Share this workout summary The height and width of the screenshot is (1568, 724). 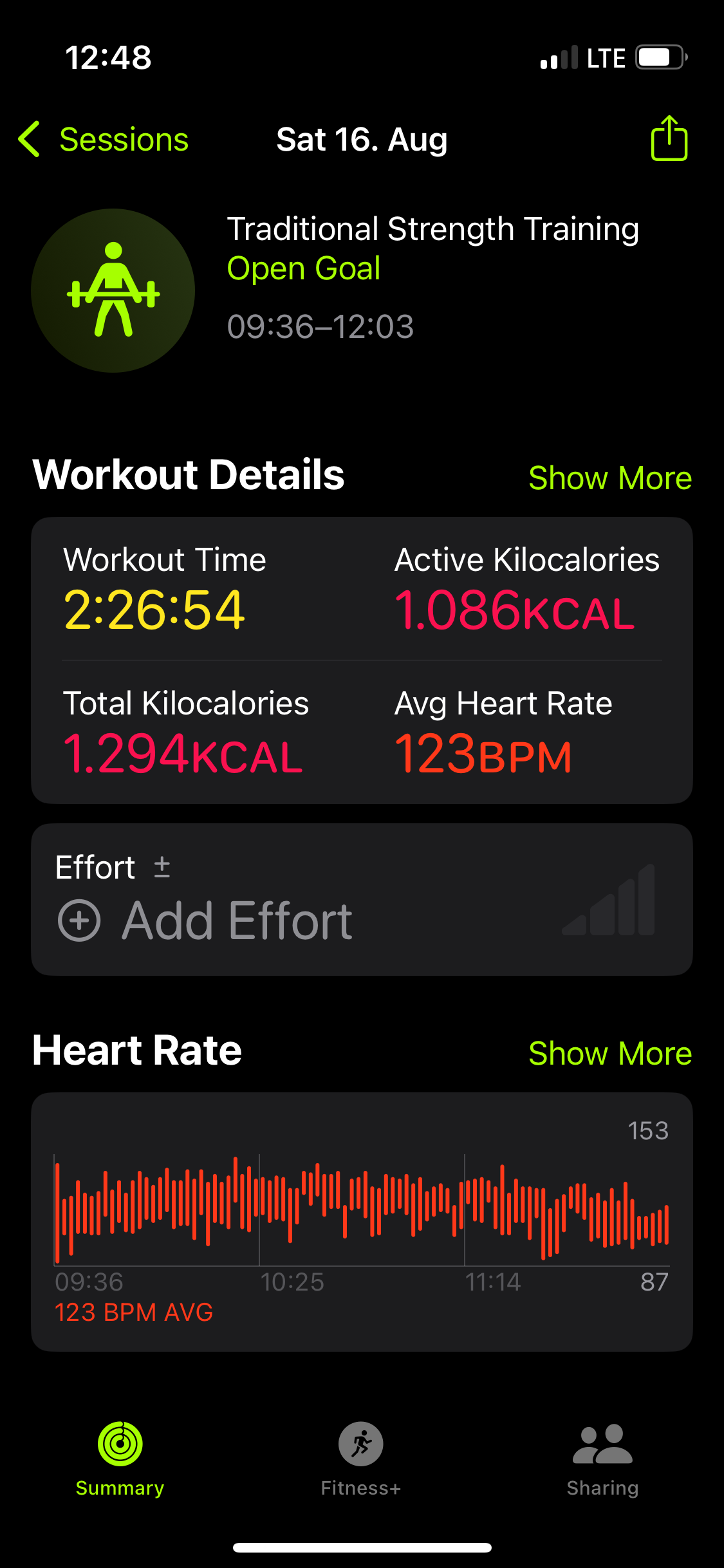tap(669, 138)
